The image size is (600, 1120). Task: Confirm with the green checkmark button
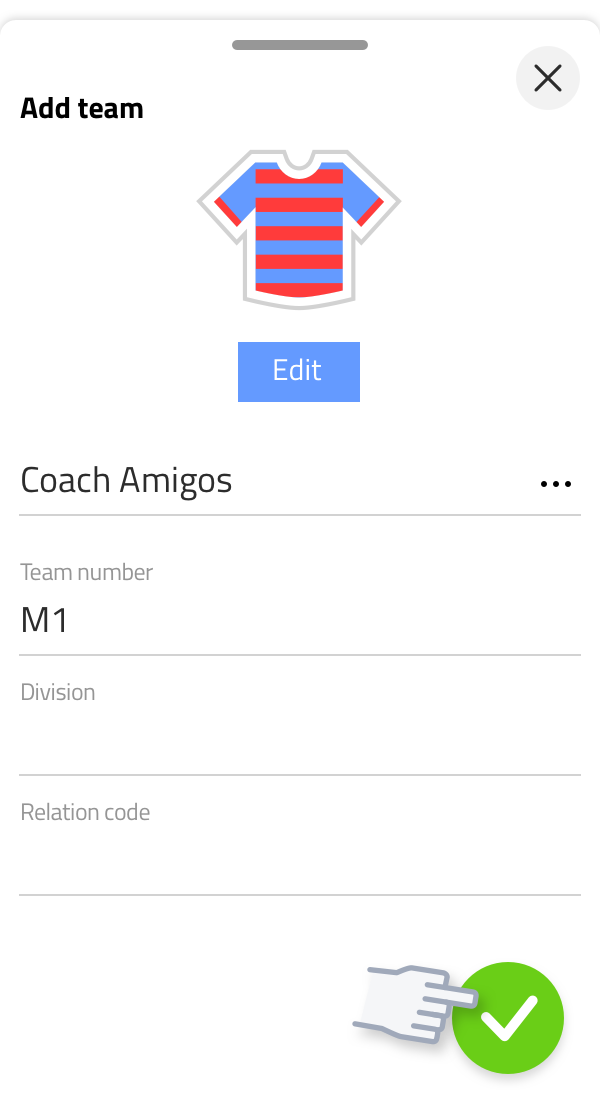tap(508, 1018)
